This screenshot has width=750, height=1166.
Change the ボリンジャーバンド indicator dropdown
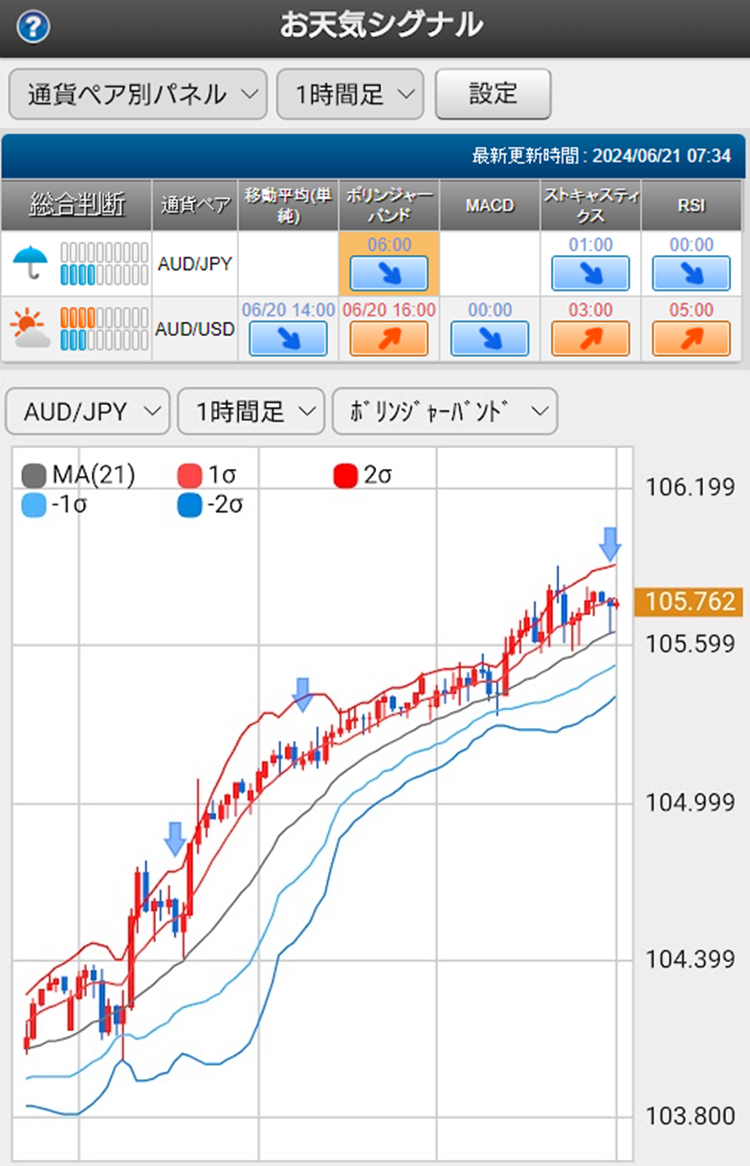click(x=444, y=411)
